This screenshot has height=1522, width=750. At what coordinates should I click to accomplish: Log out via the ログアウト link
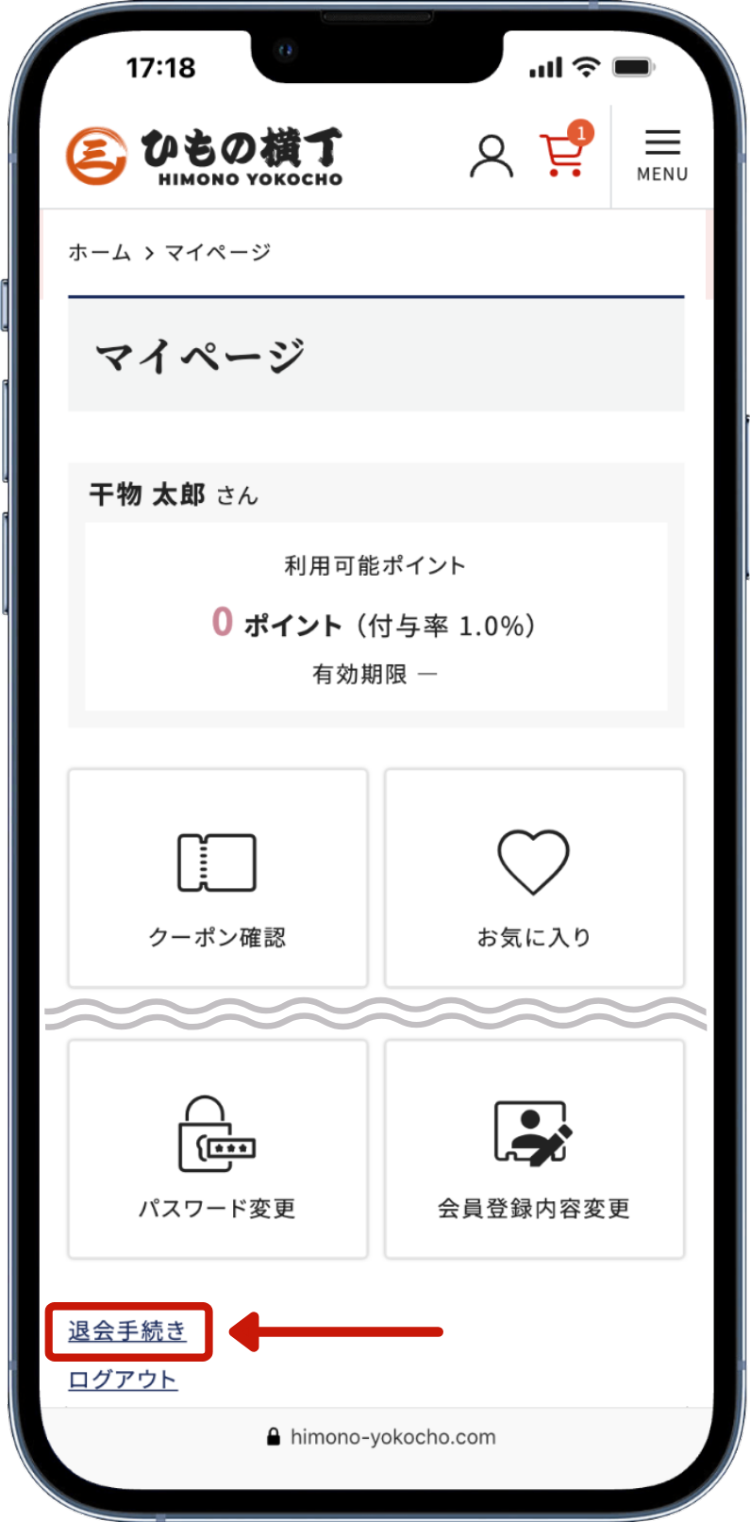122,1380
